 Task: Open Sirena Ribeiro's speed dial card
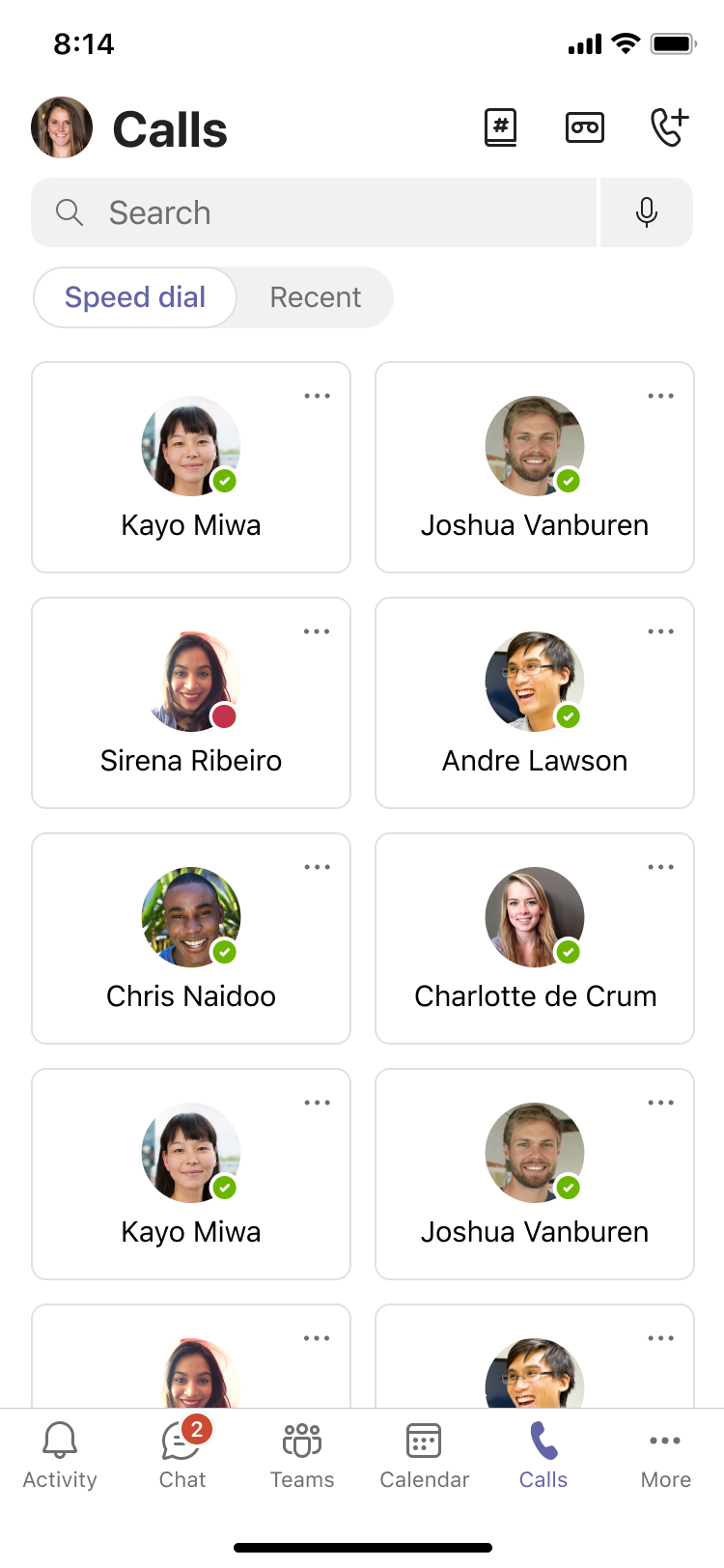coord(191,703)
